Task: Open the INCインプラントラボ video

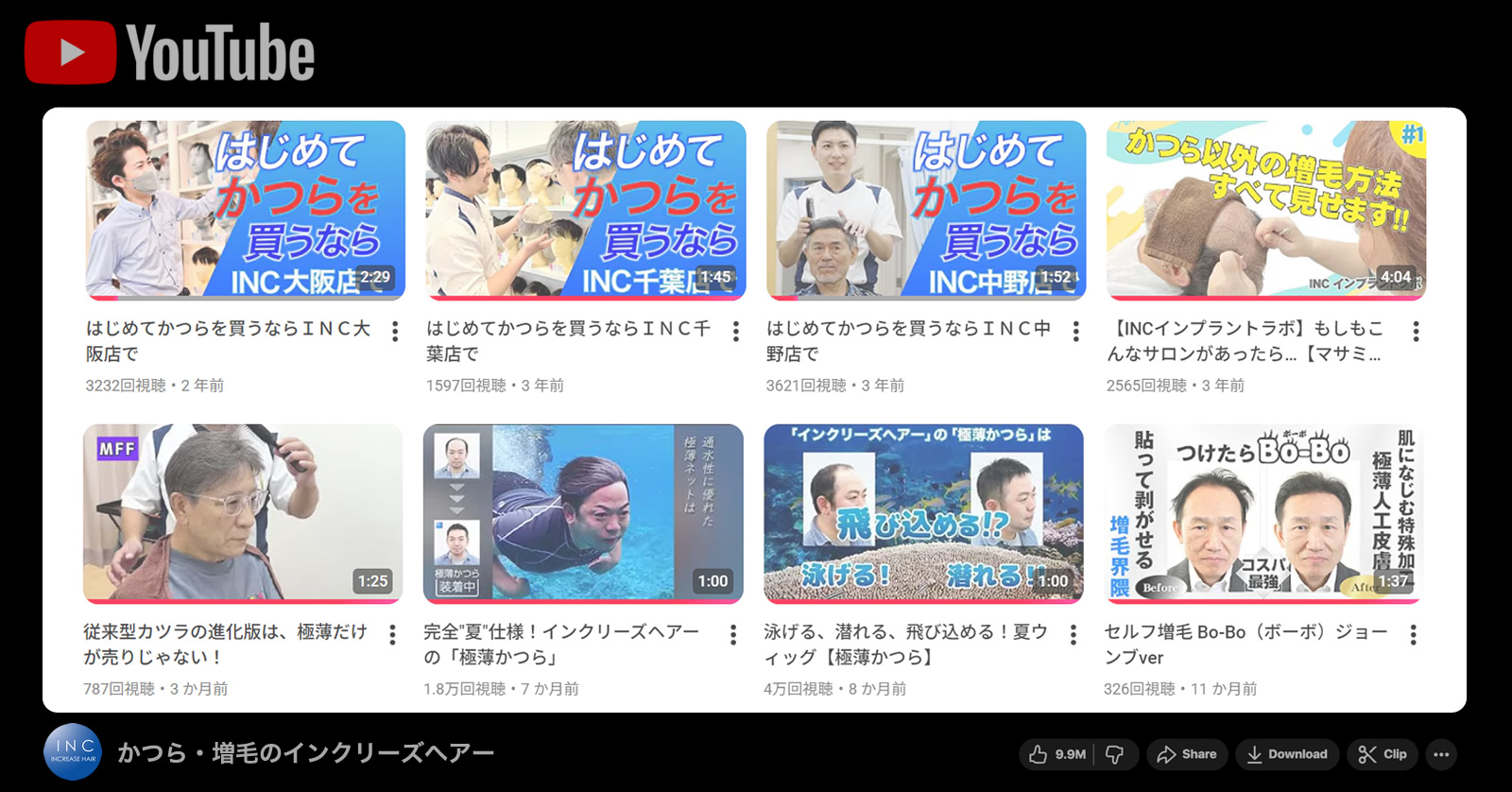Action: [1265, 210]
